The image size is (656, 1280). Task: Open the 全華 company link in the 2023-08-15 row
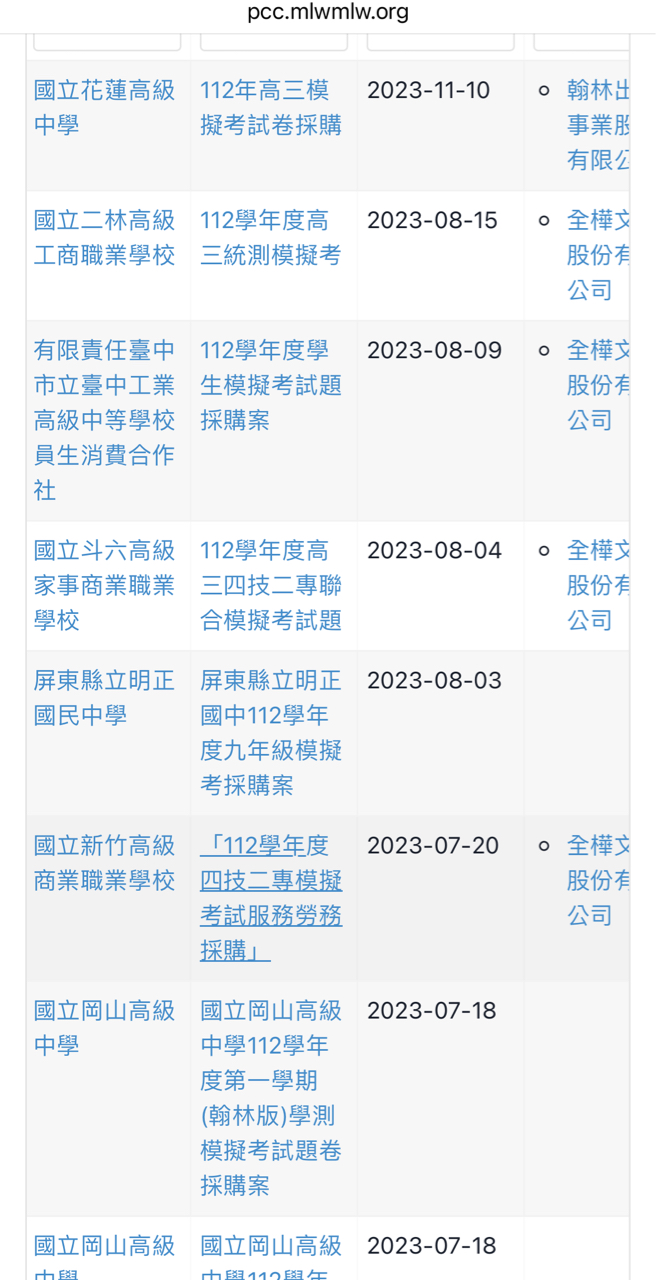(x=598, y=255)
